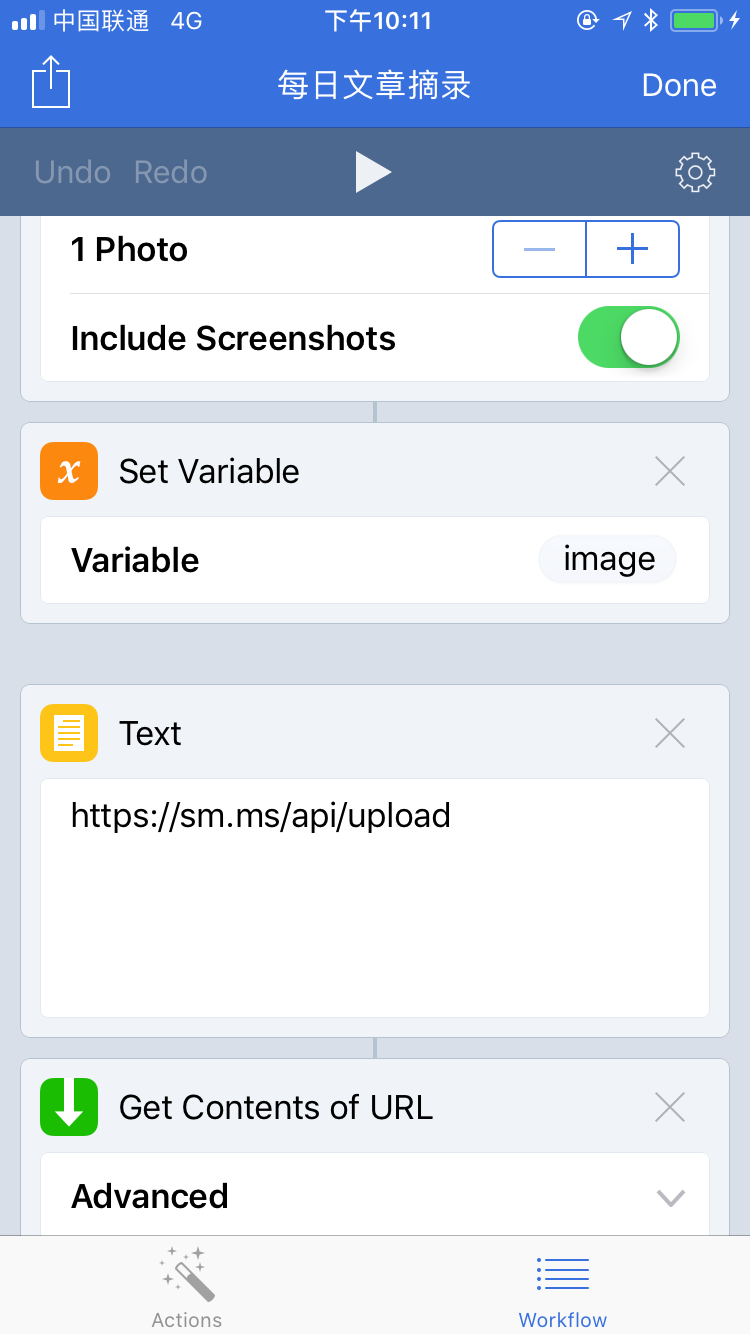Disable Include Screenshots switch
Image resolution: width=750 pixels, height=1334 pixels.
[628, 338]
